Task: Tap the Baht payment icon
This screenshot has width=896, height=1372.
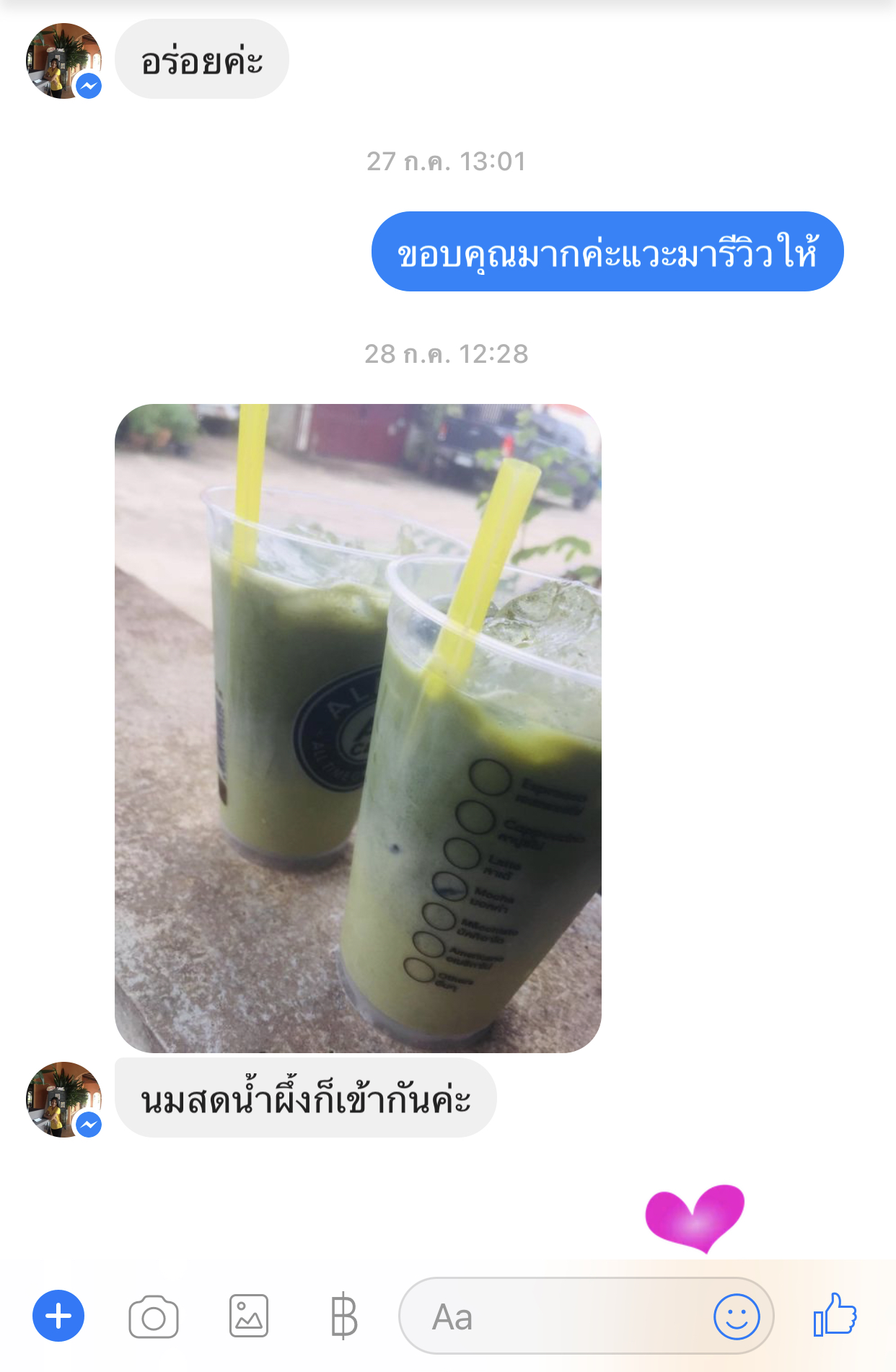Action: [x=344, y=1315]
